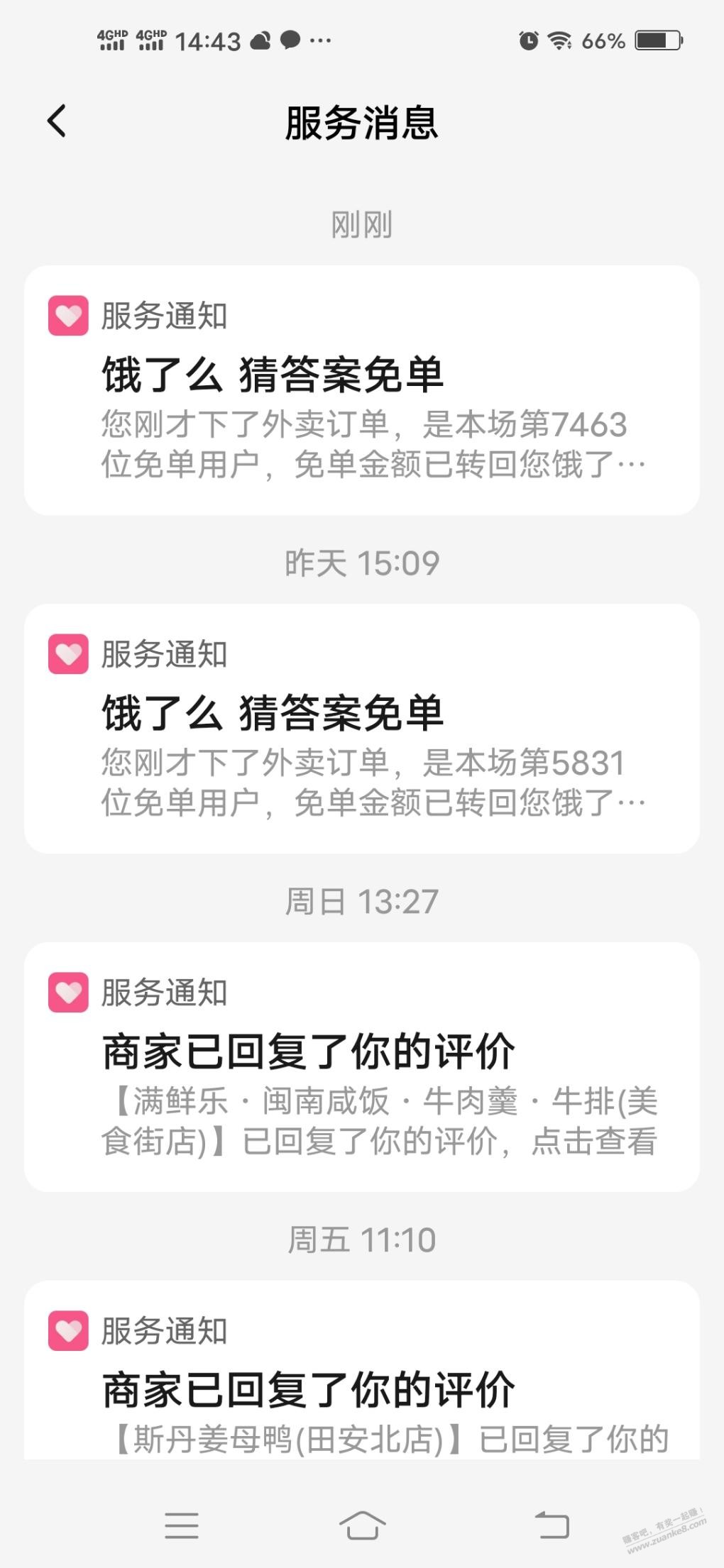
Task: Open the free-order notice for user 7463
Action: pyautogui.click(x=362, y=390)
